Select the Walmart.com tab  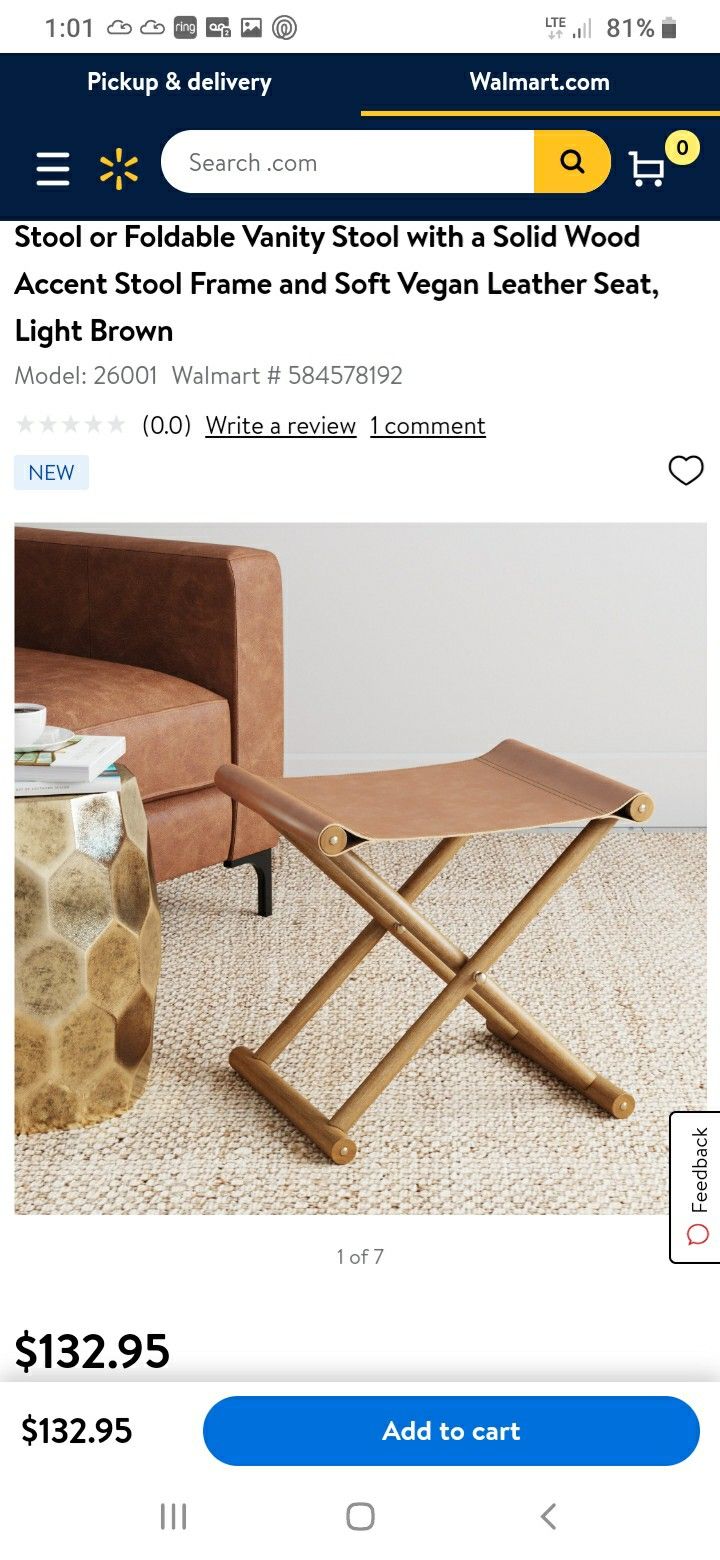pyautogui.click(x=539, y=82)
